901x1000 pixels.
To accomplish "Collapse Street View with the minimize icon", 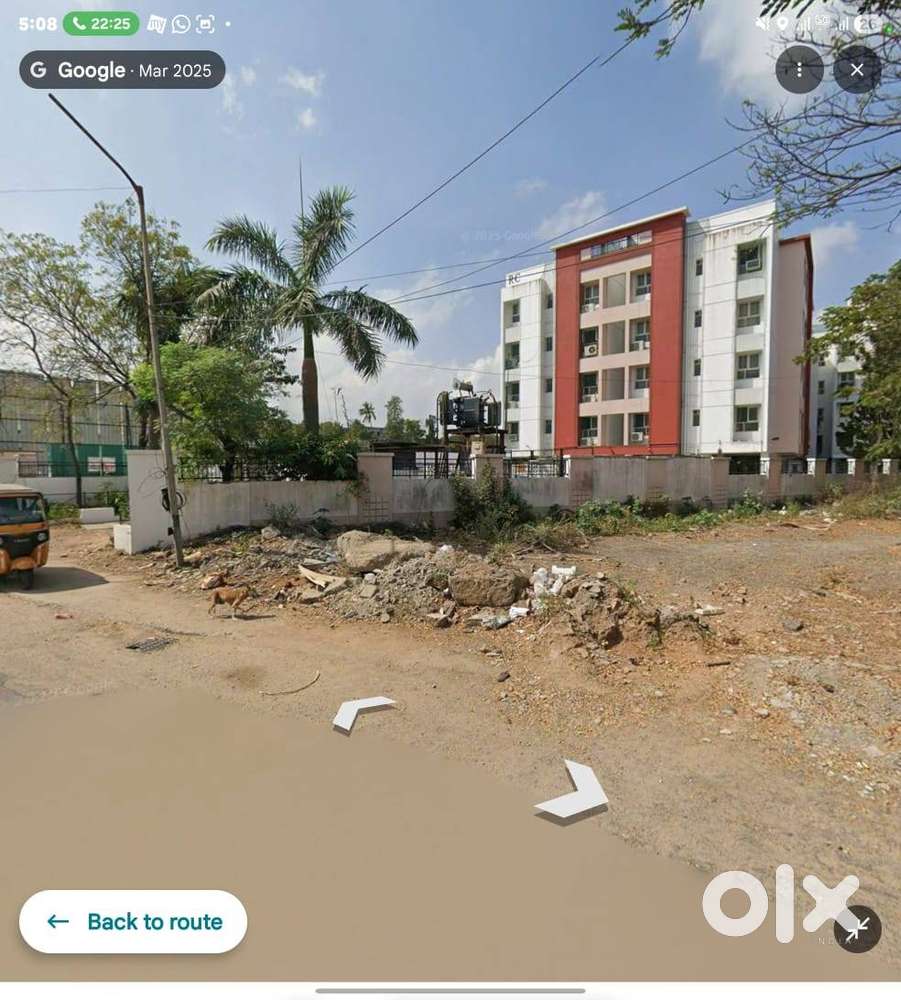I will (857, 929).
